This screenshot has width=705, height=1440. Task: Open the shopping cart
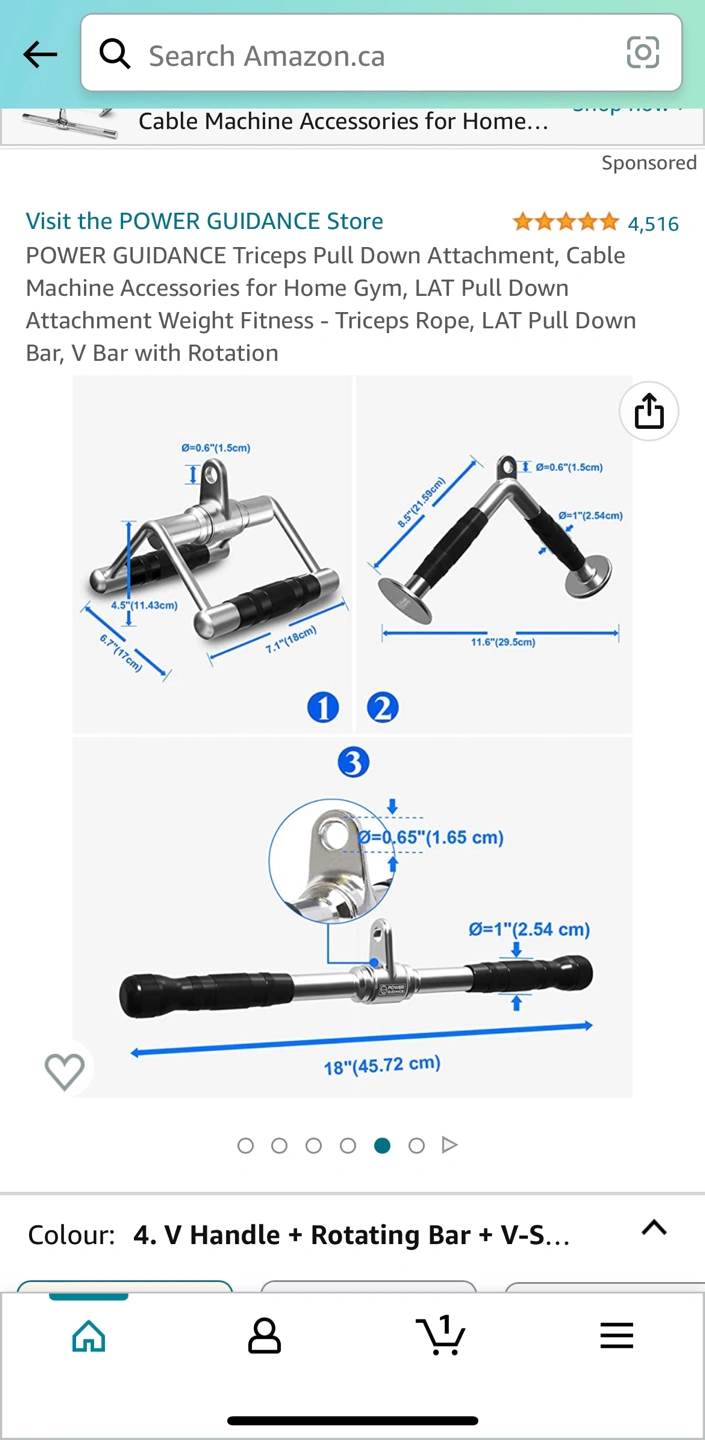(440, 1335)
